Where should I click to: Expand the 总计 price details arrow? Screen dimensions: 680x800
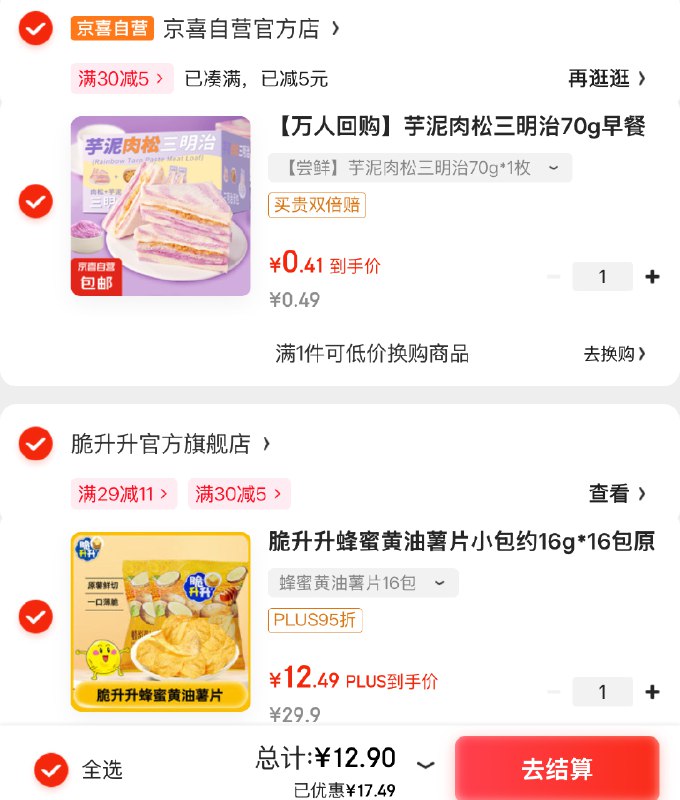pos(426,765)
